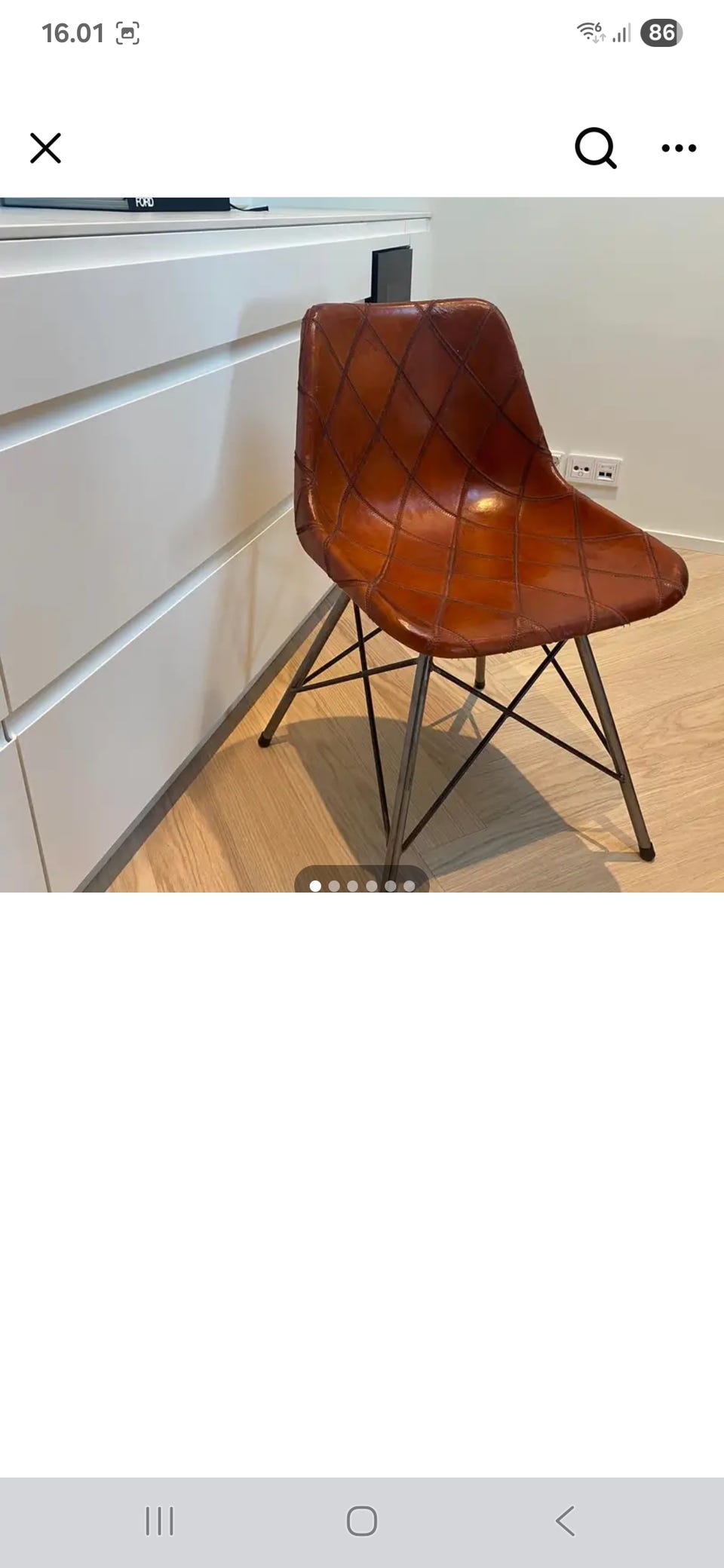
Task: Open the three-dot overflow menu
Action: pos(679,149)
